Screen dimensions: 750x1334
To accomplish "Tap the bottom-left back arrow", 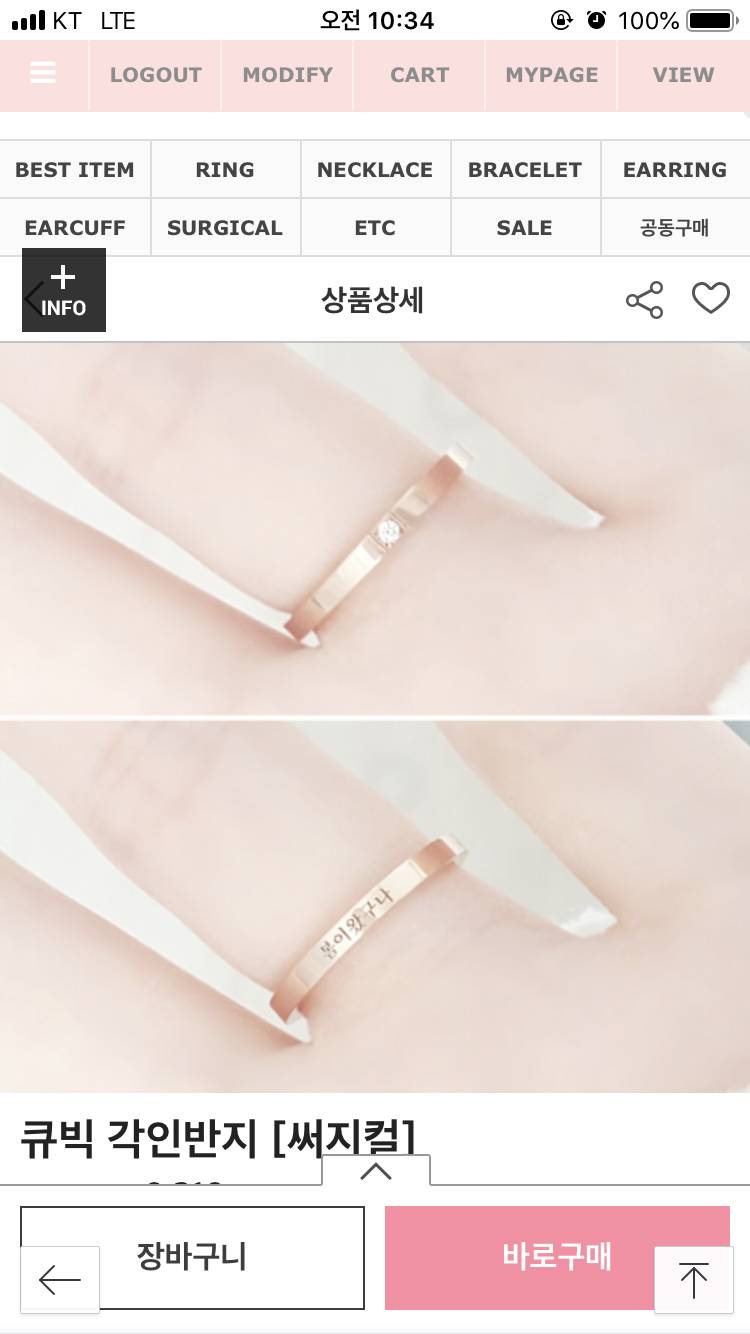I will [x=60, y=1279].
